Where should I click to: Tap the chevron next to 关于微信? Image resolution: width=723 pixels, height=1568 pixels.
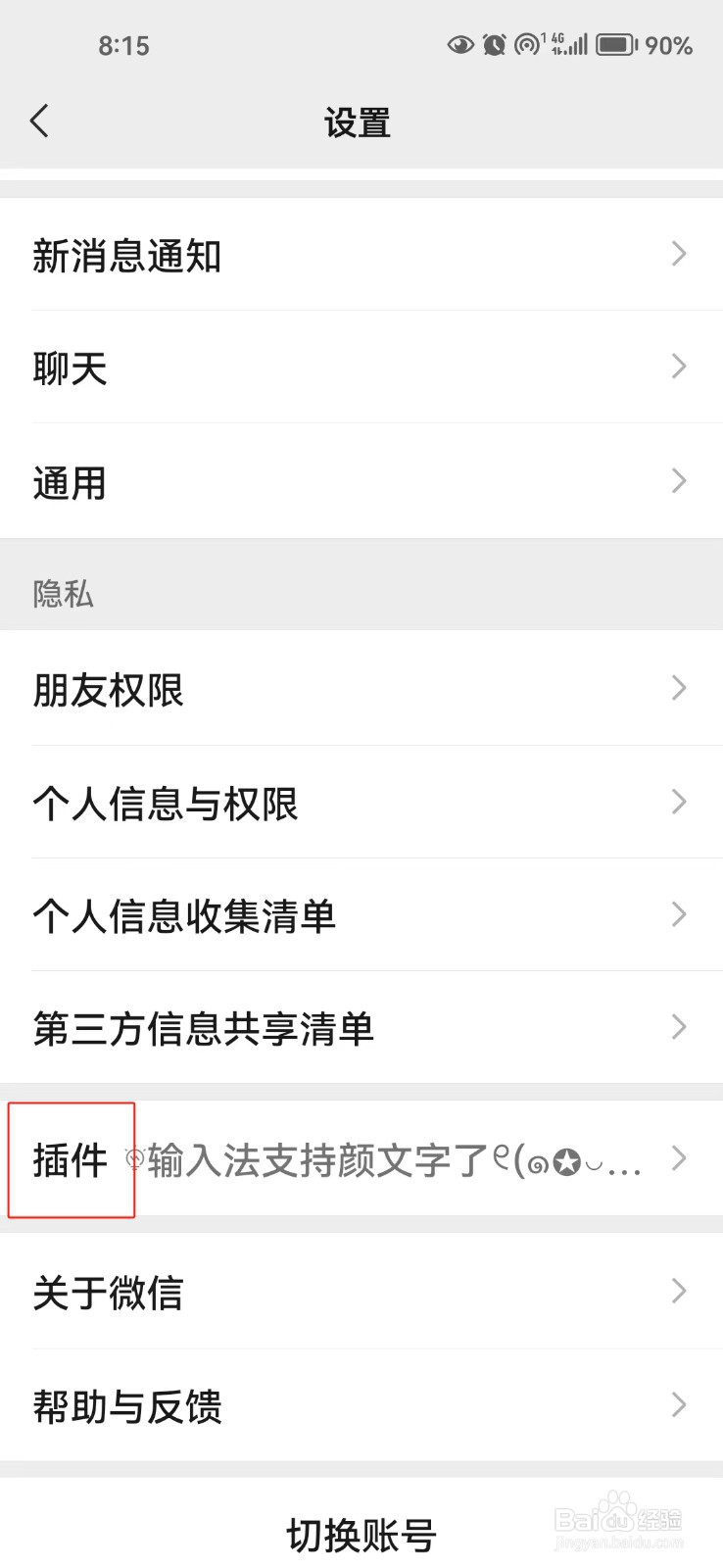[x=678, y=1292]
